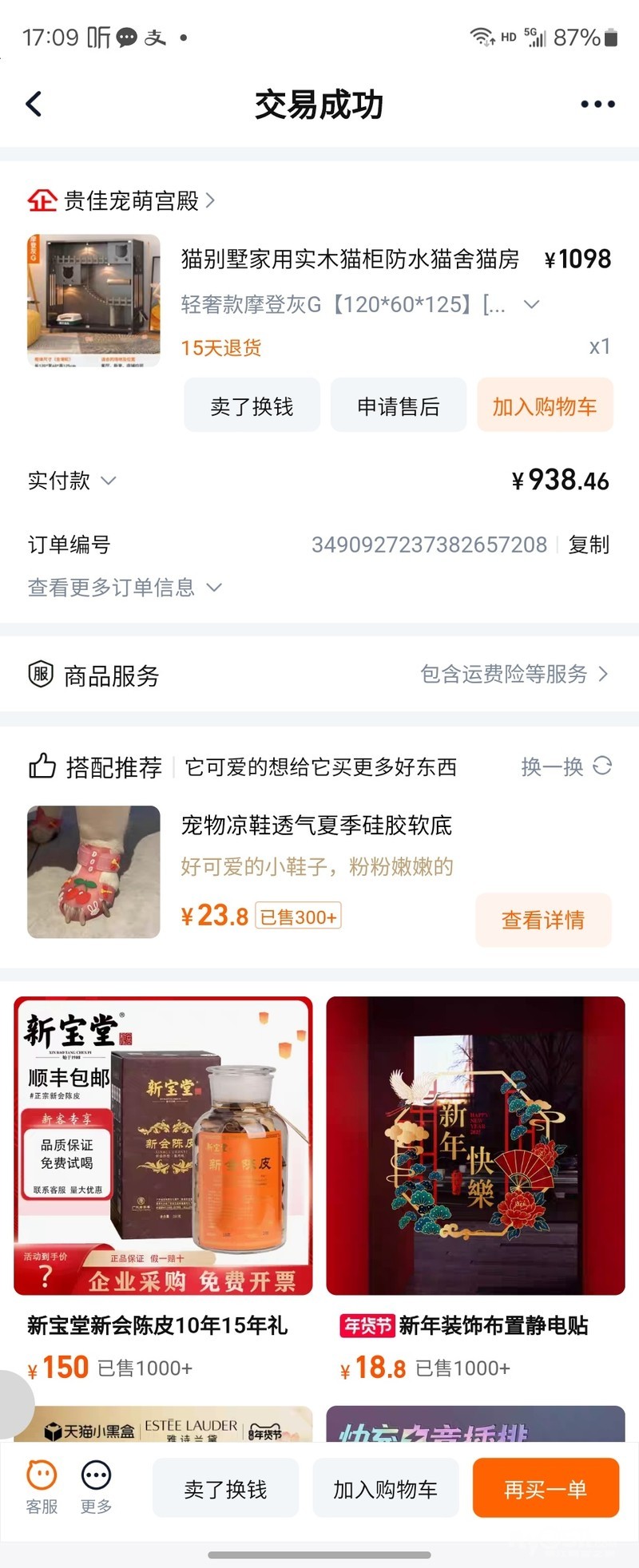
Task: Tap 再买一单 to reorder
Action: pos(546,1489)
